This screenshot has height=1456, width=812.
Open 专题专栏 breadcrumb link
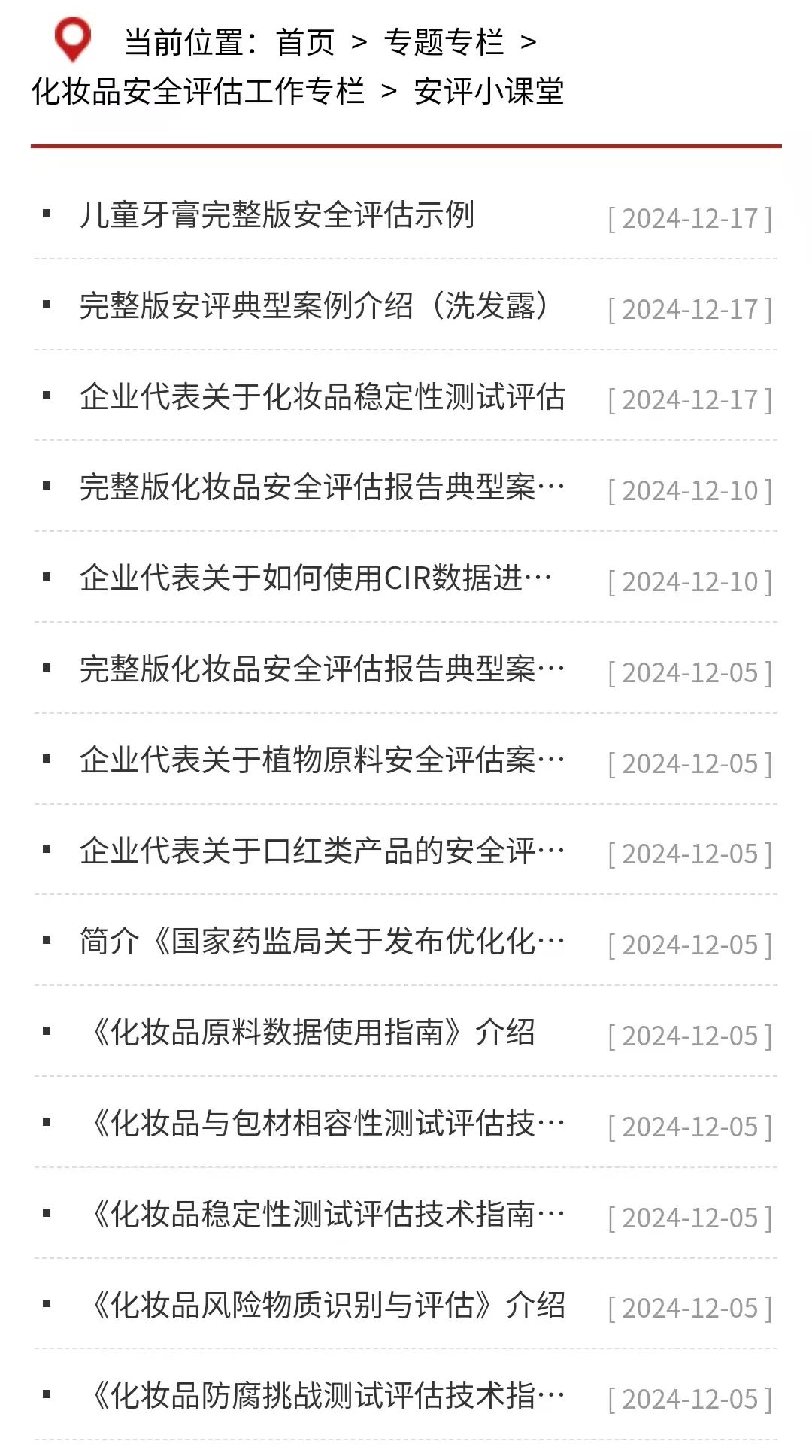coord(444,42)
